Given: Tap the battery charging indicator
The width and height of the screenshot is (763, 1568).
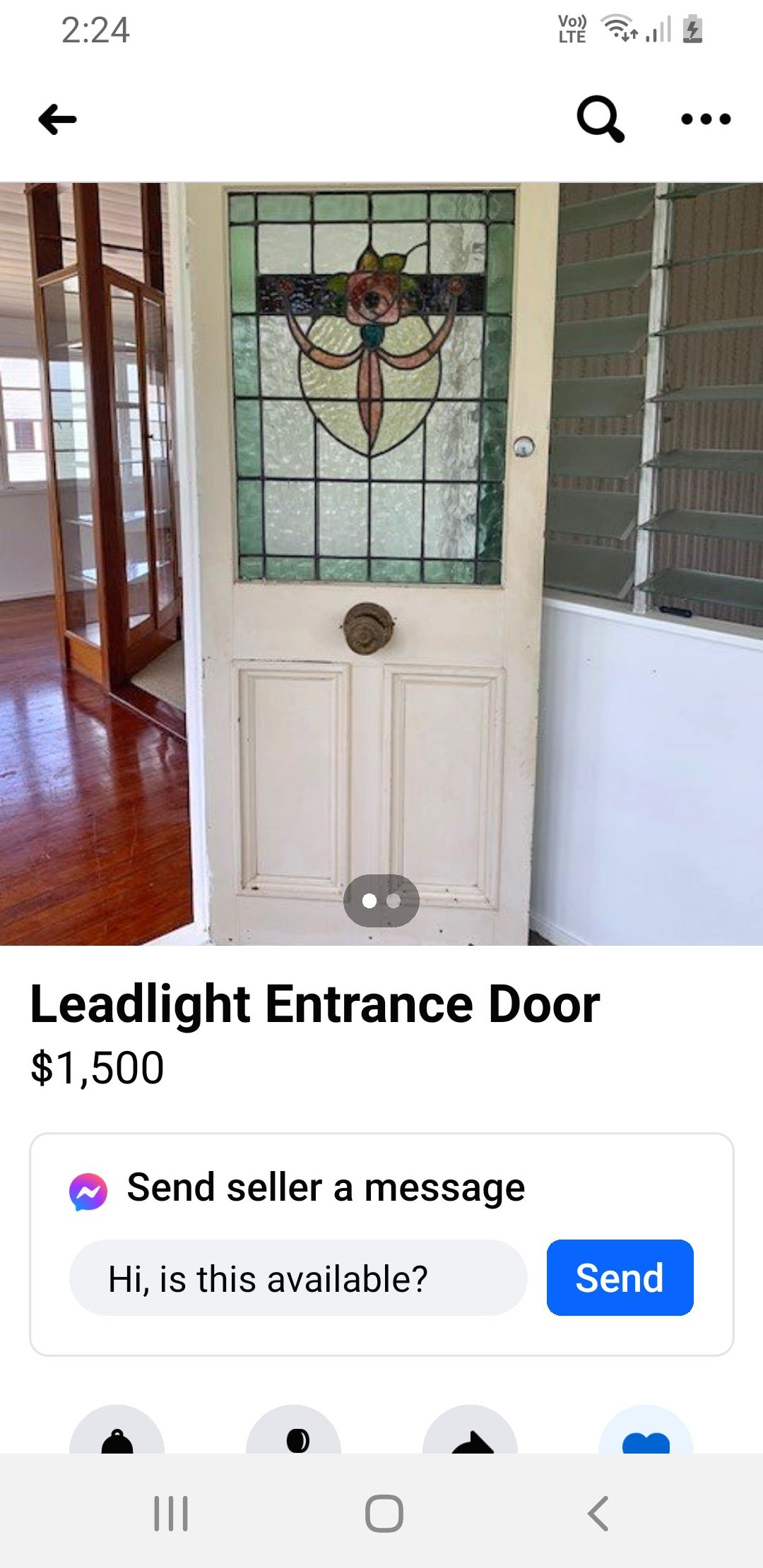Looking at the screenshot, I should coord(693,30).
